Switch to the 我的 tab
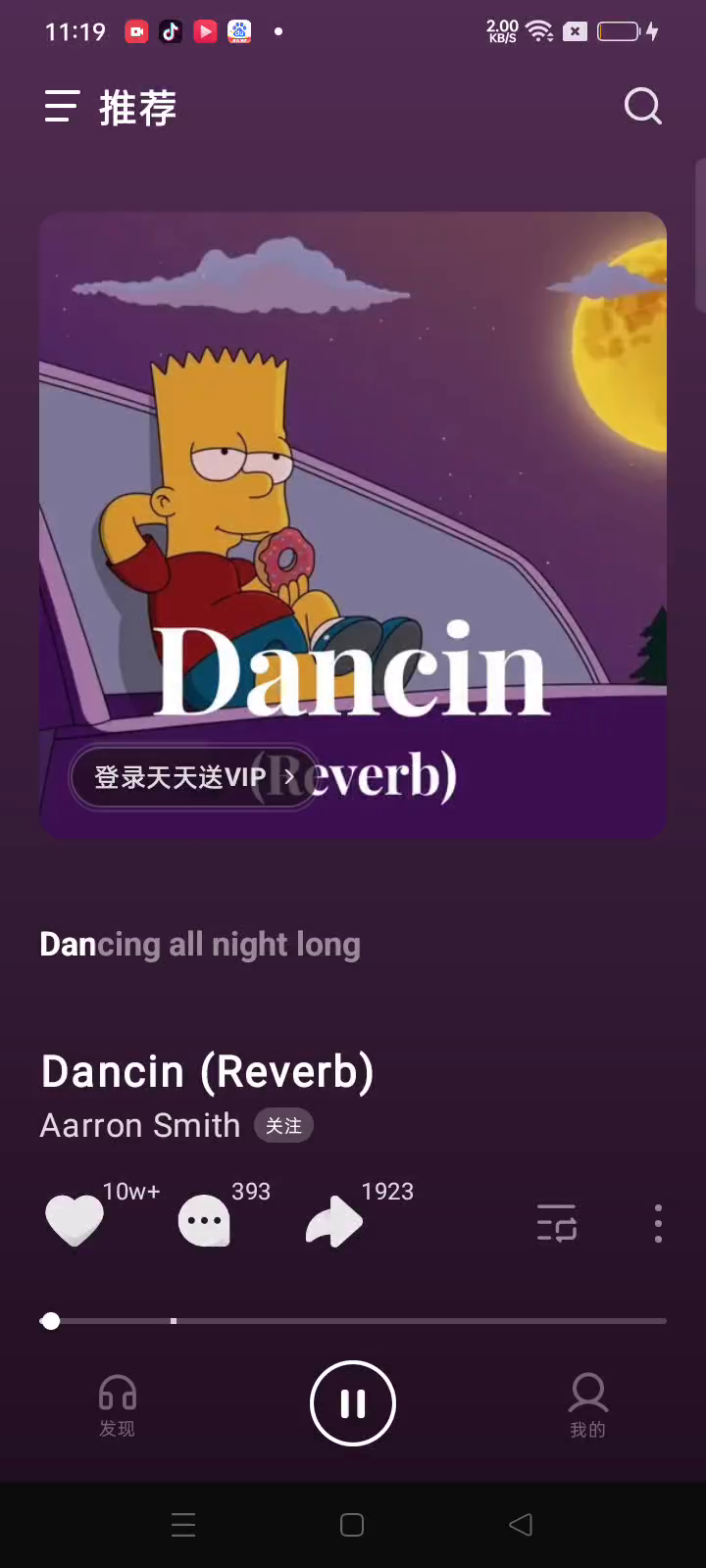 tap(588, 1405)
